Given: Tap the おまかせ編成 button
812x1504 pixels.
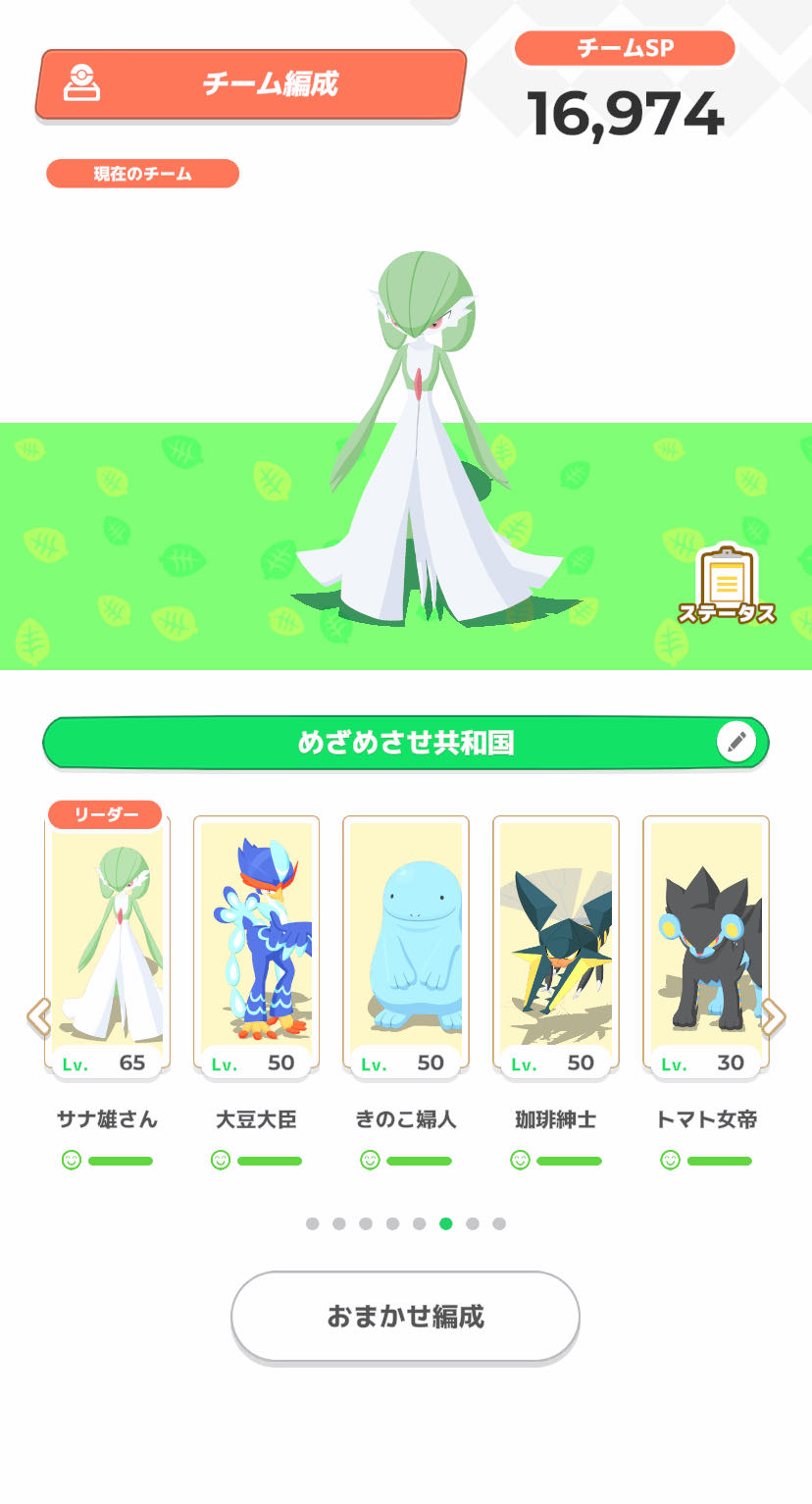Looking at the screenshot, I should click(x=405, y=1316).
